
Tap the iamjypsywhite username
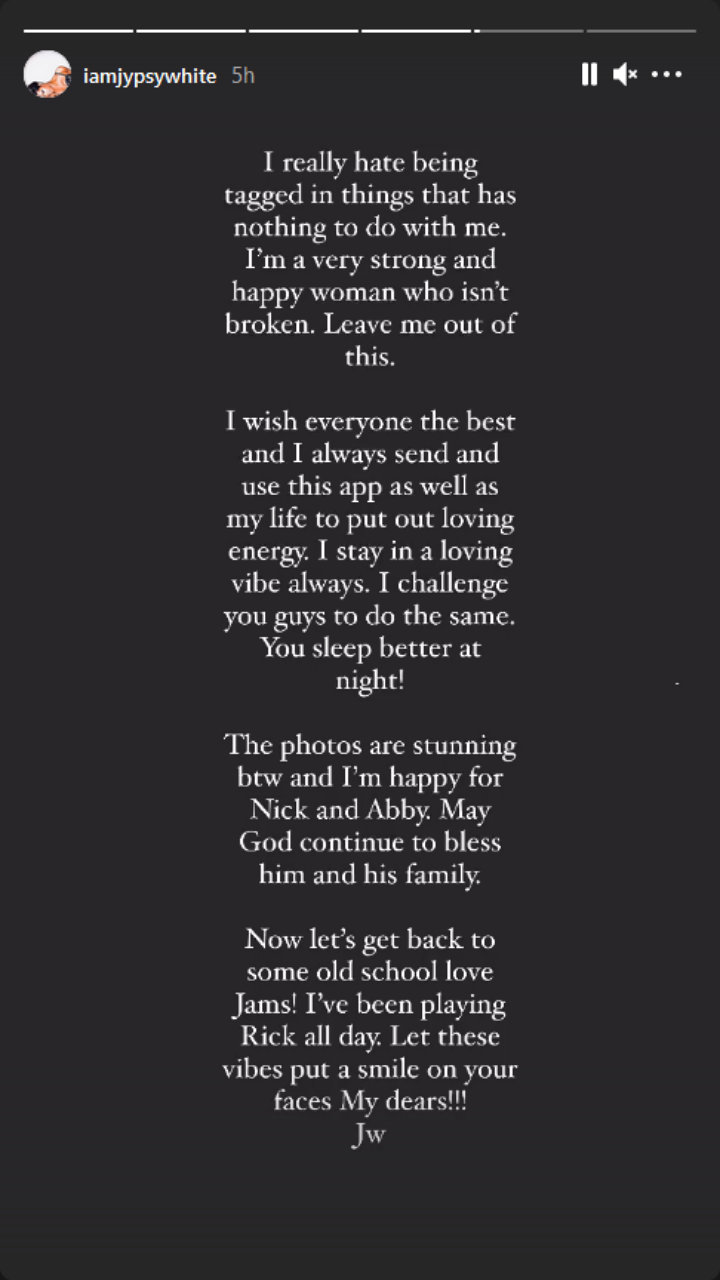click(x=149, y=76)
